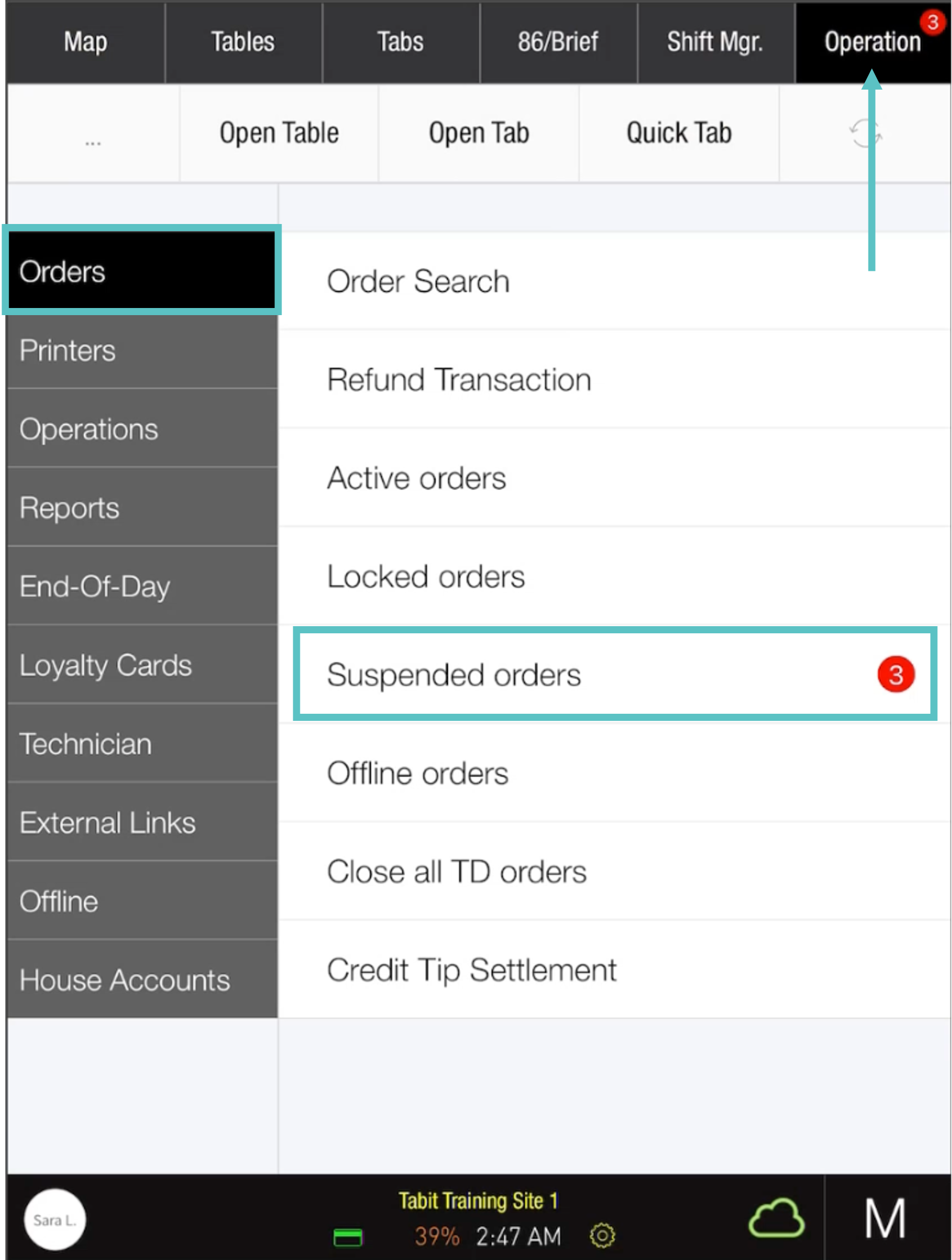The image size is (952, 1260).
Task: Tap the settings gear icon
Action: coord(602,1235)
